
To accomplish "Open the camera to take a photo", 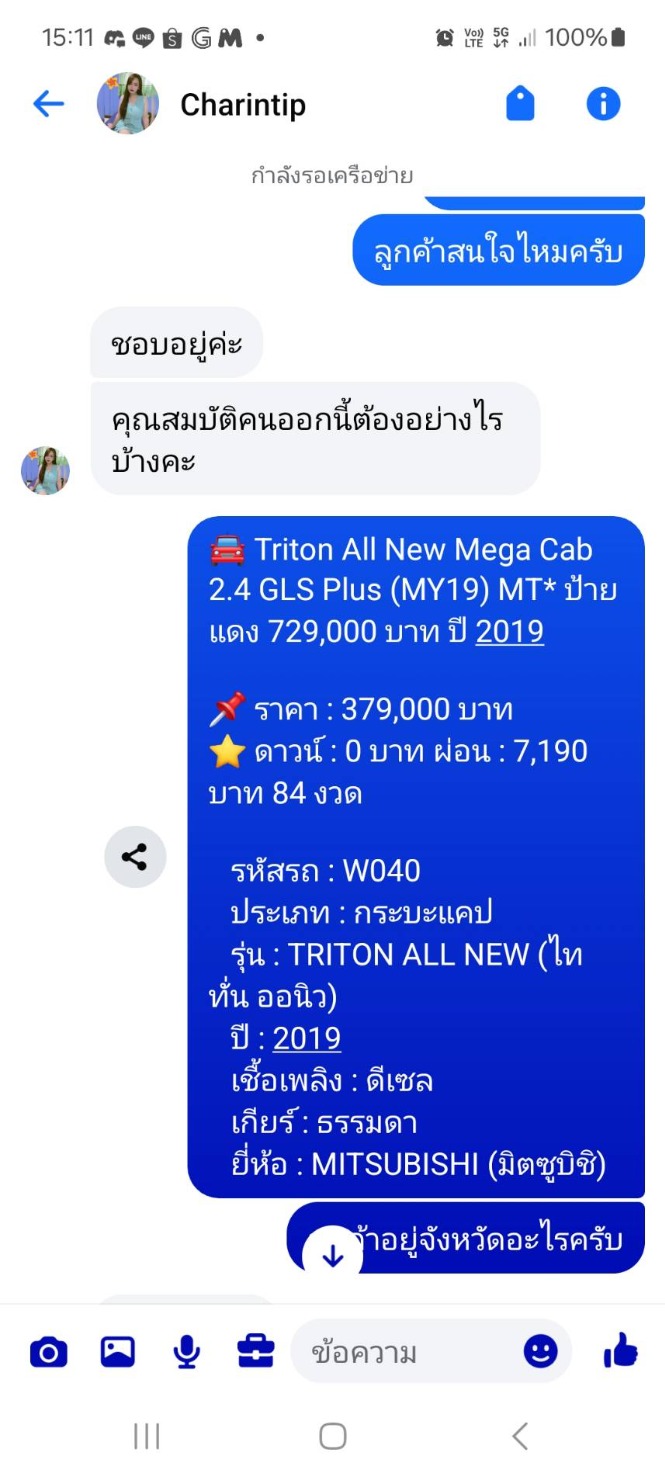I will 48,1353.
